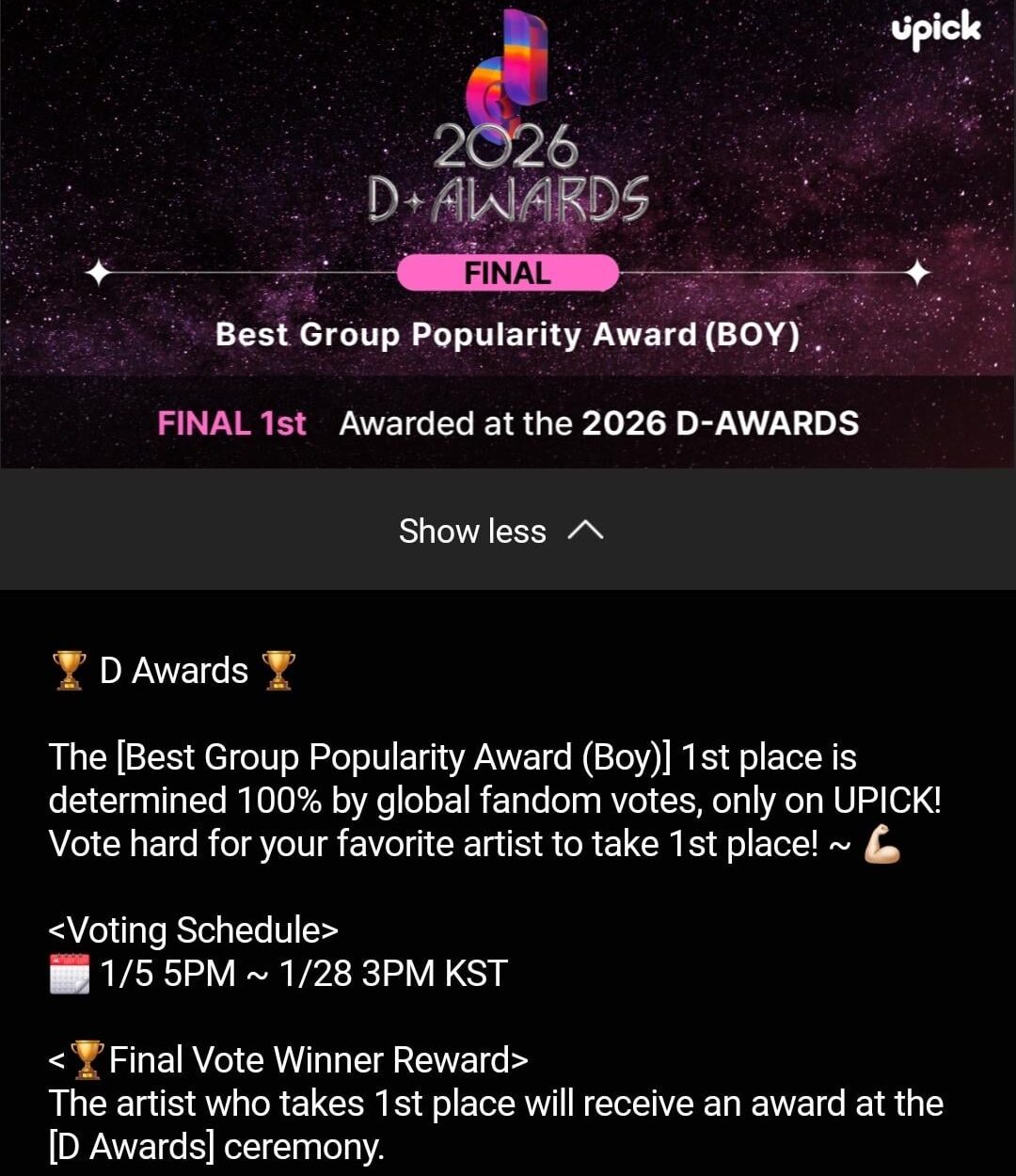Tap the second trophy icon after D Awards

click(x=276, y=669)
